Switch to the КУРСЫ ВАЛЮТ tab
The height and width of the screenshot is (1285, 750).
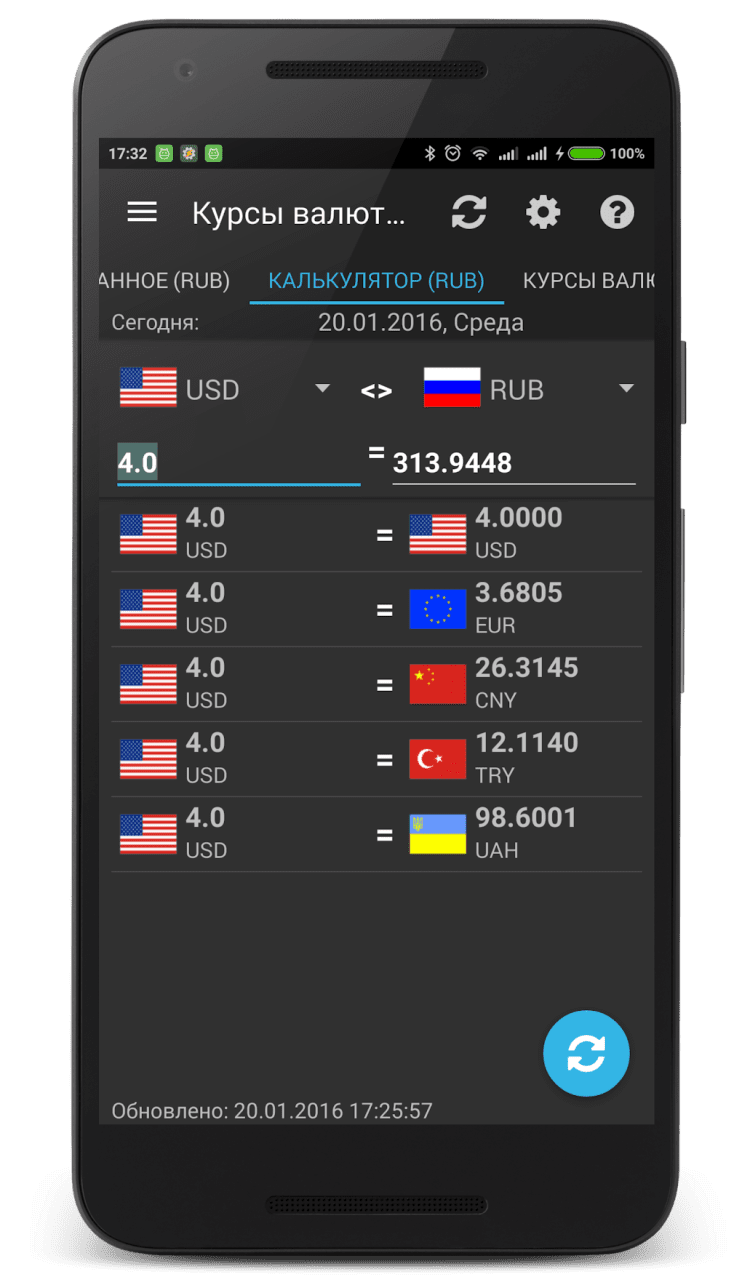click(x=588, y=281)
